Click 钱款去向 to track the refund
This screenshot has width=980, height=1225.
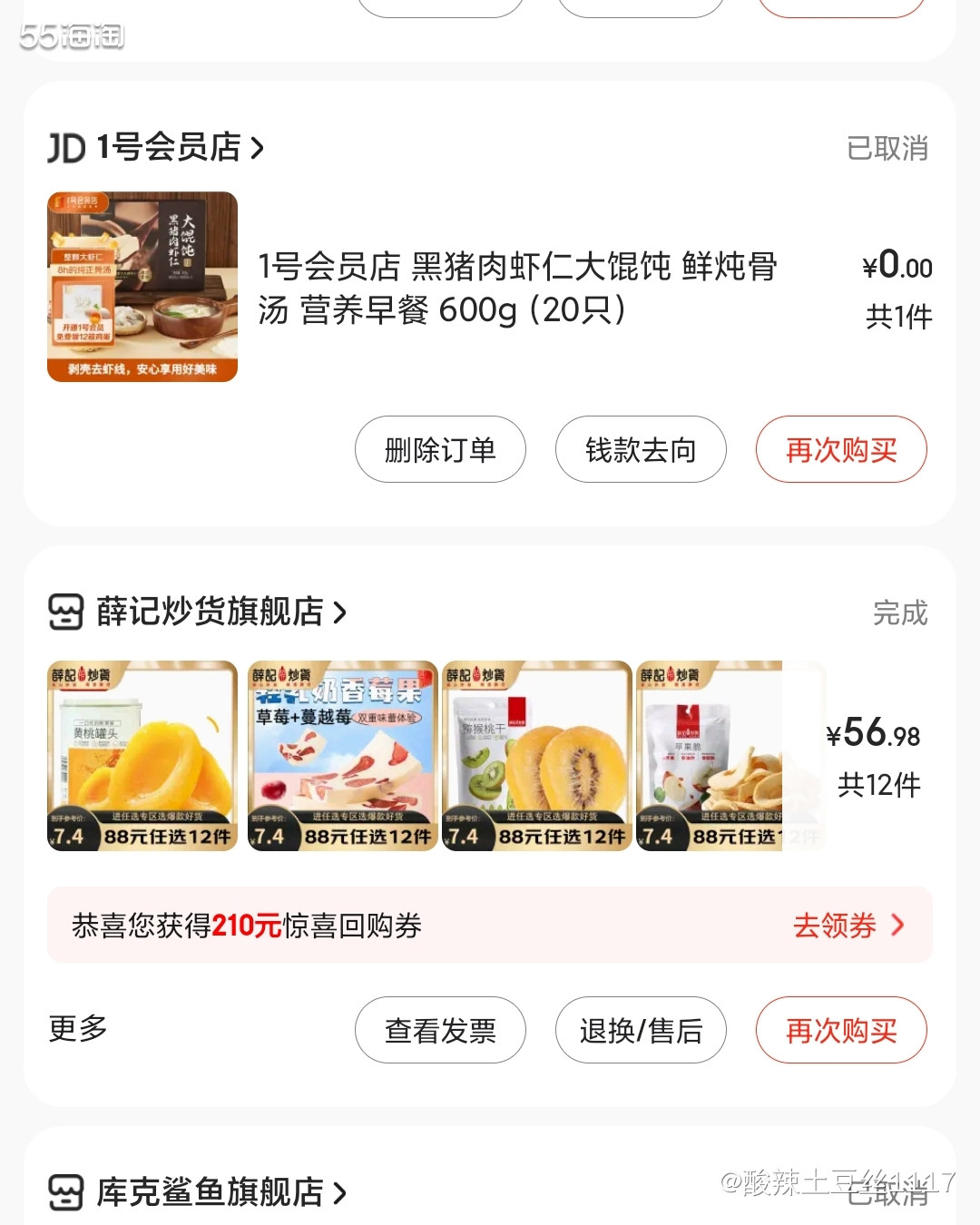pos(641,449)
